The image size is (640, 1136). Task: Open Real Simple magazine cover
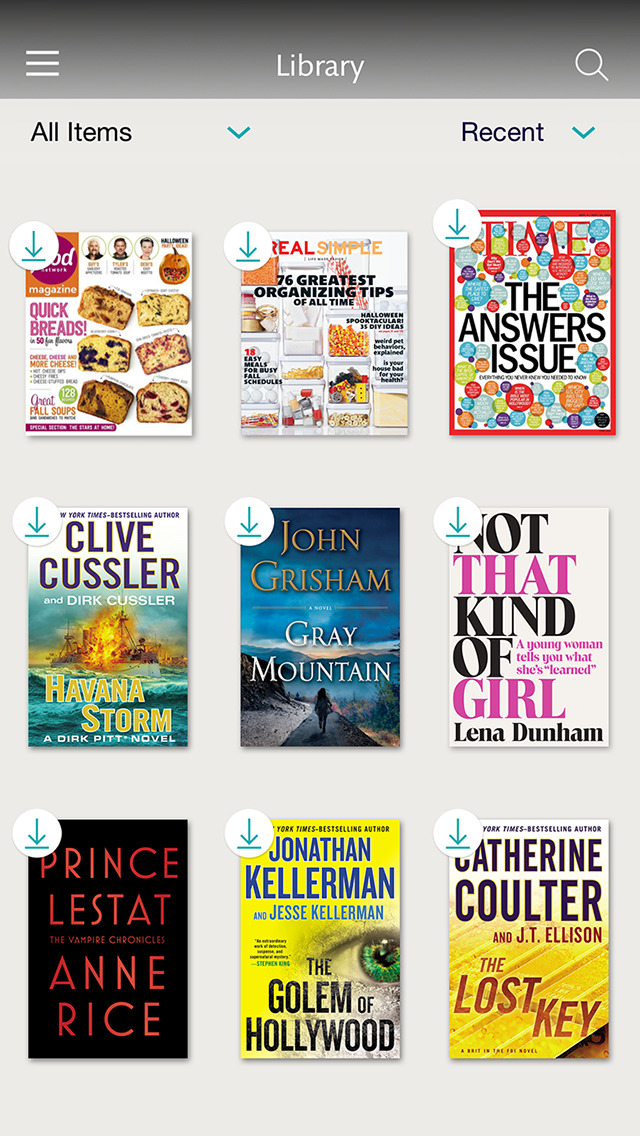[x=324, y=333]
